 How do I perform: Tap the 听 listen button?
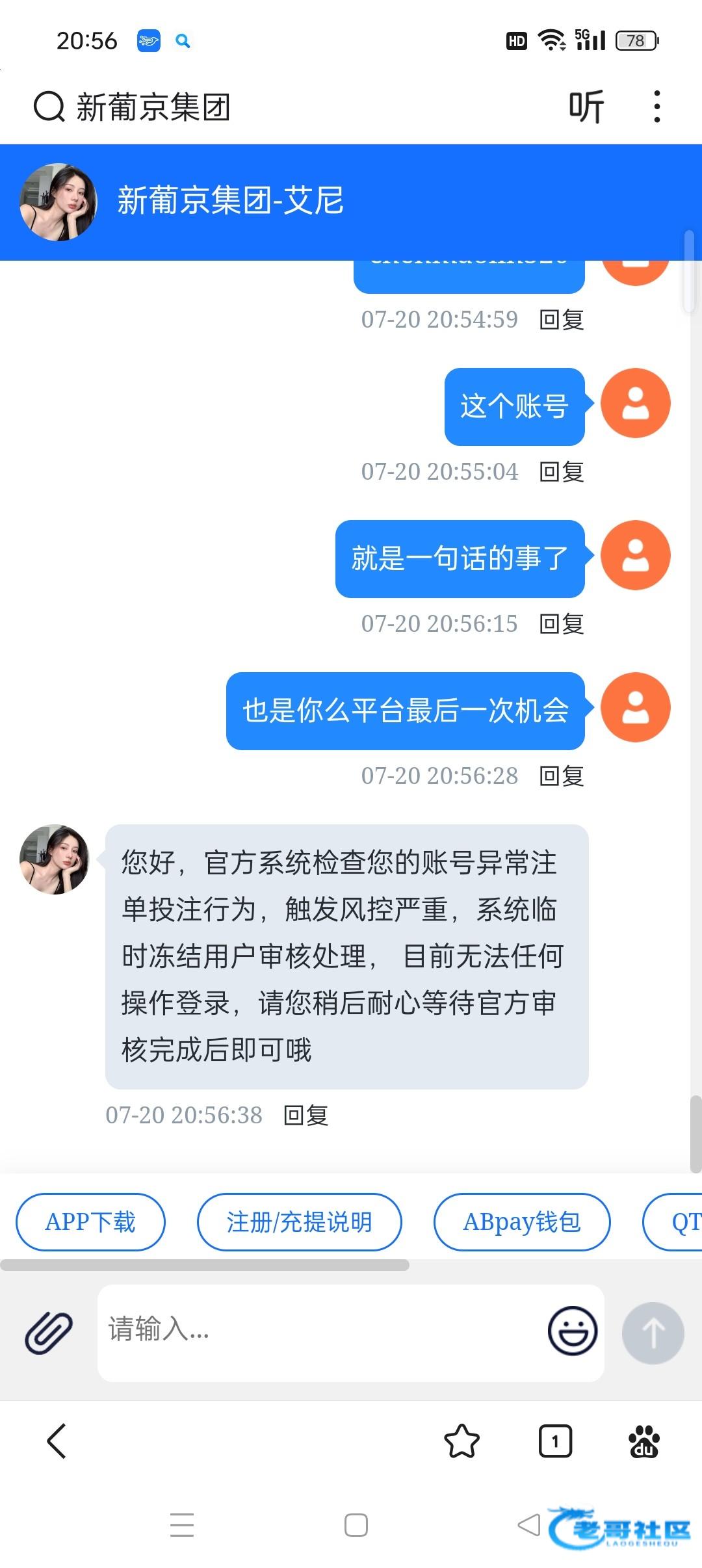586,107
